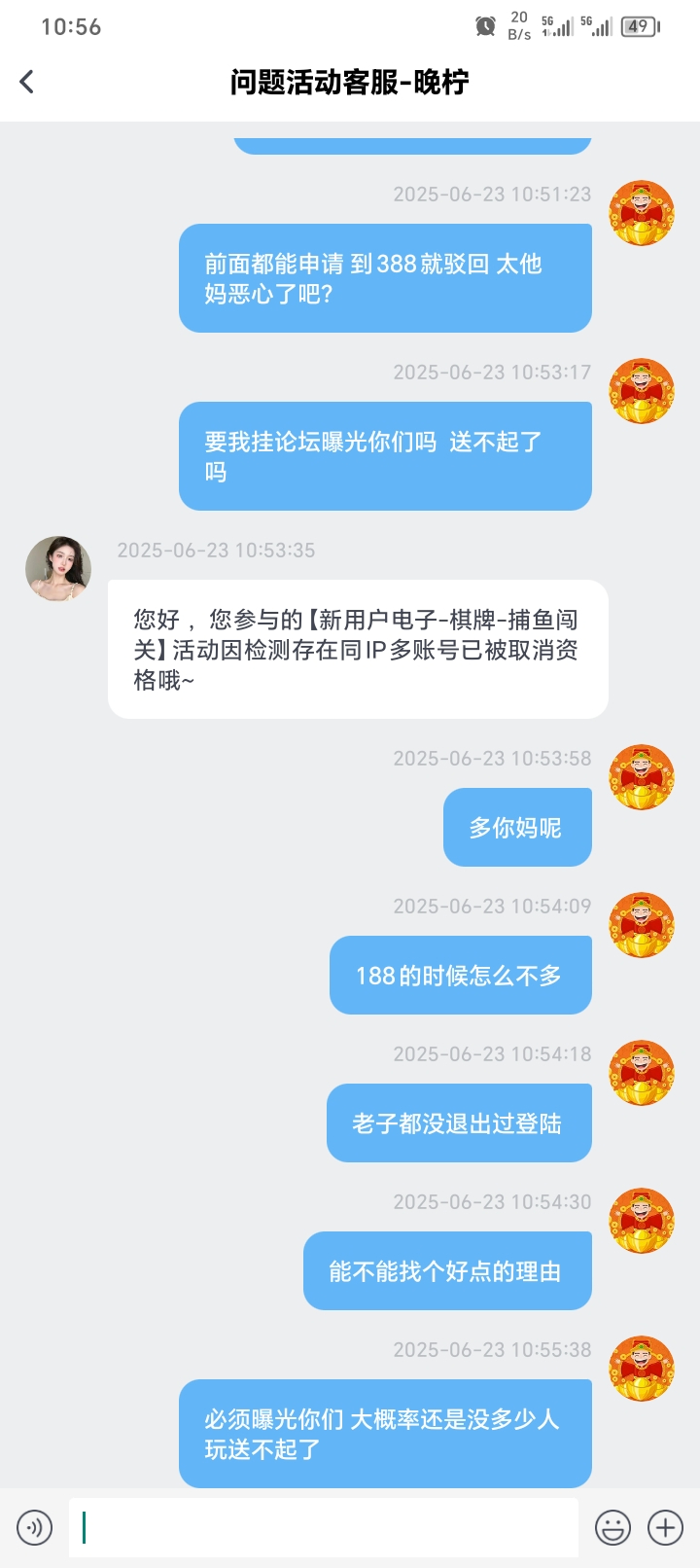This screenshot has width=700, height=1568.
Task: Open the plus attachment menu
Action: (666, 1527)
